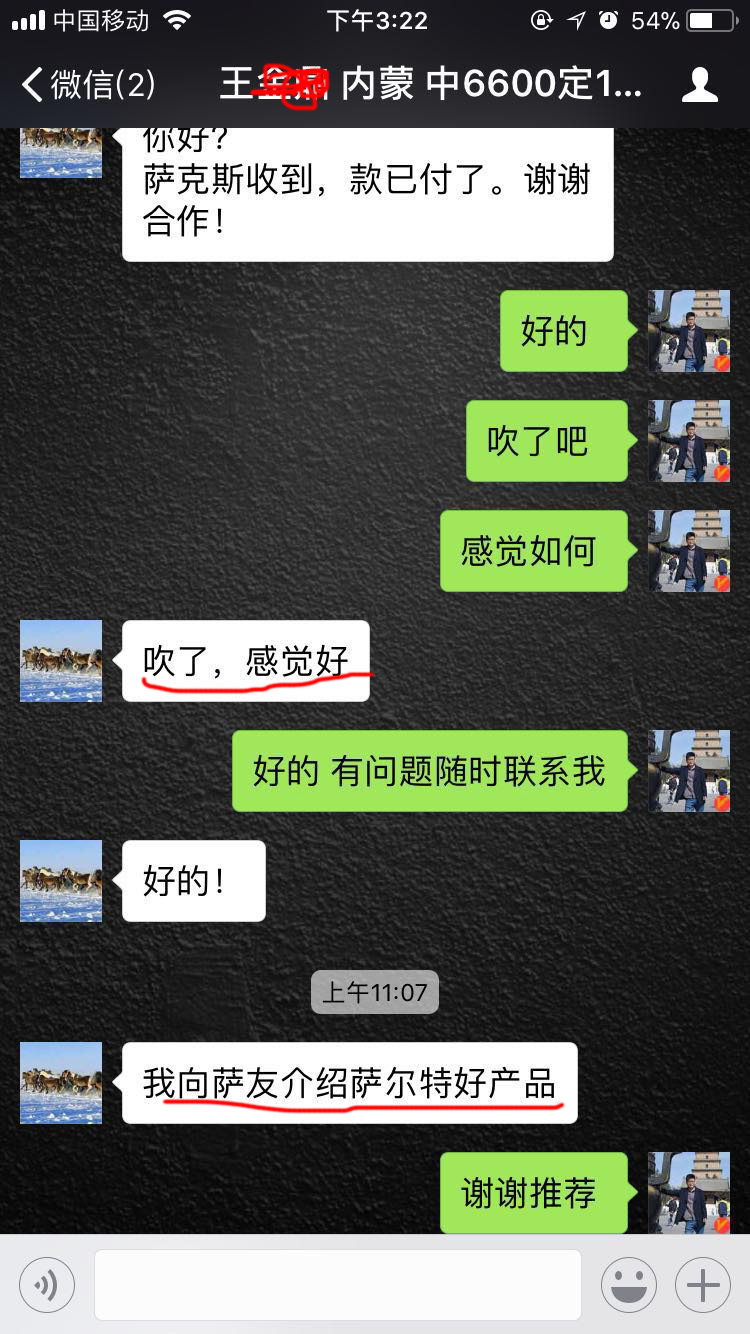Open the emoji sticker panel
Image resolution: width=750 pixels, height=1334 pixels.
[629, 1284]
